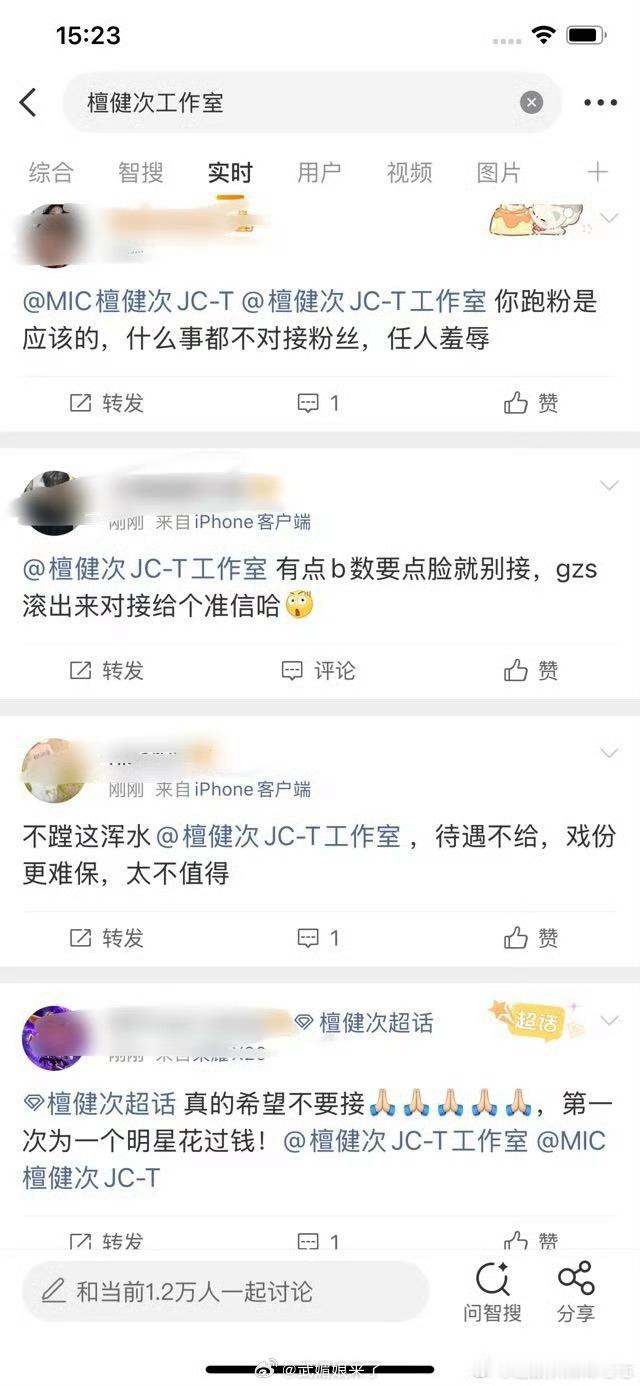This screenshot has width=640, height=1386.
Task: Open the three-dot overflow menu
Action: click(600, 102)
